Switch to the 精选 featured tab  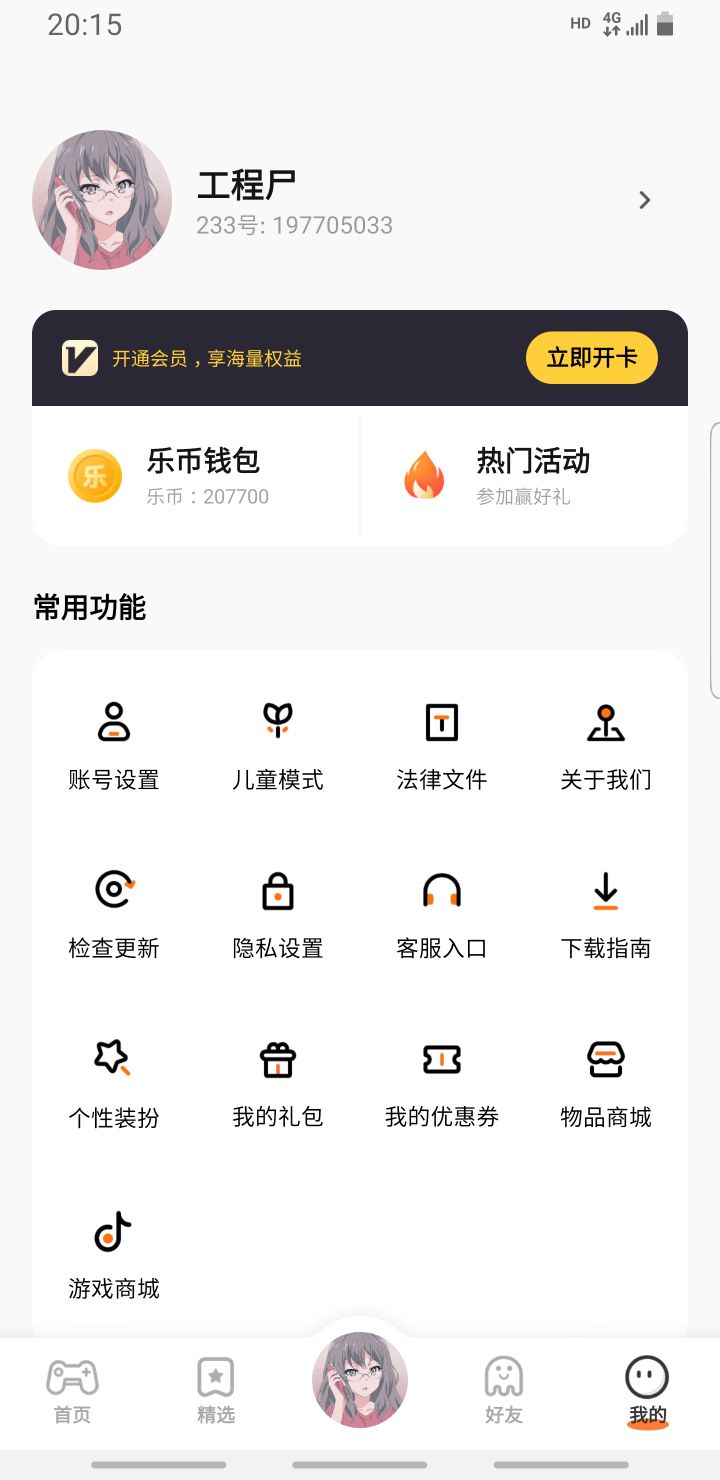pyautogui.click(x=216, y=1391)
